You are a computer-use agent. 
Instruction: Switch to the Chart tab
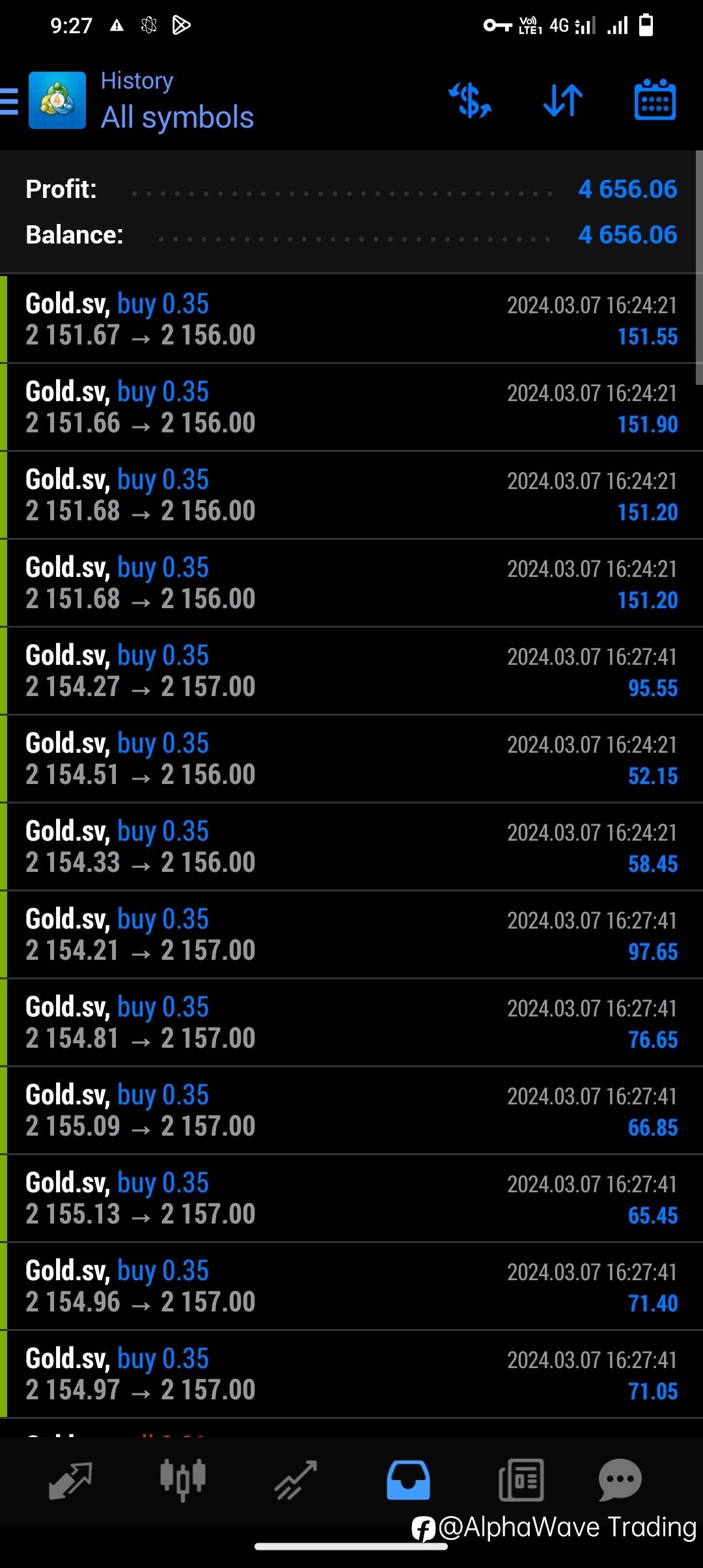click(x=183, y=1479)
